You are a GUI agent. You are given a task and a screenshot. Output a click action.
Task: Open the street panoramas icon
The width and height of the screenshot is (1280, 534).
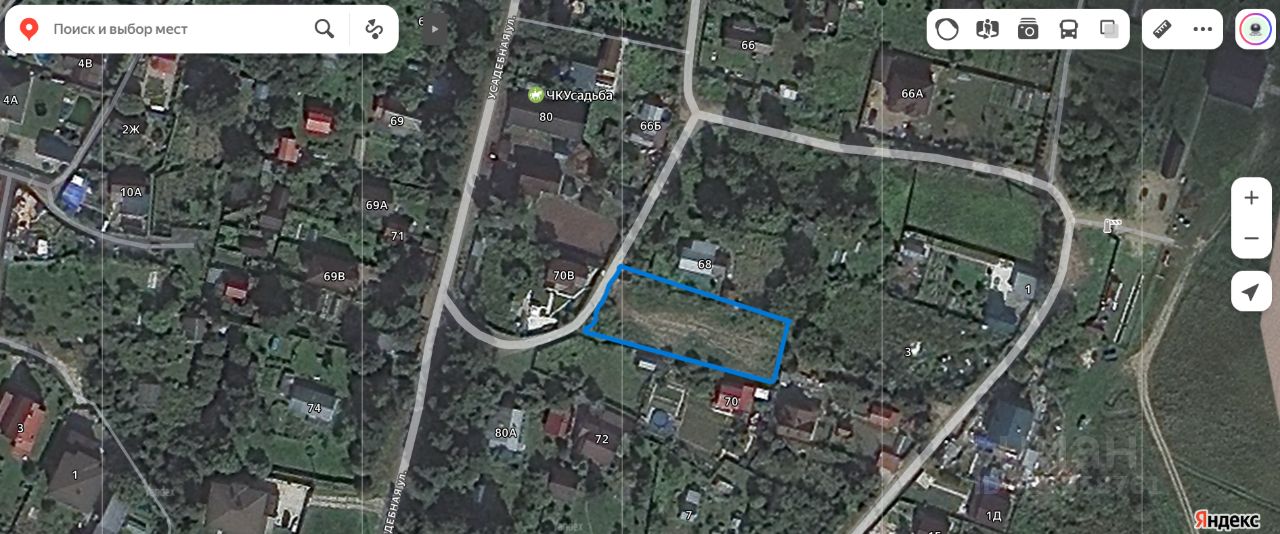(x=987, y=29)
